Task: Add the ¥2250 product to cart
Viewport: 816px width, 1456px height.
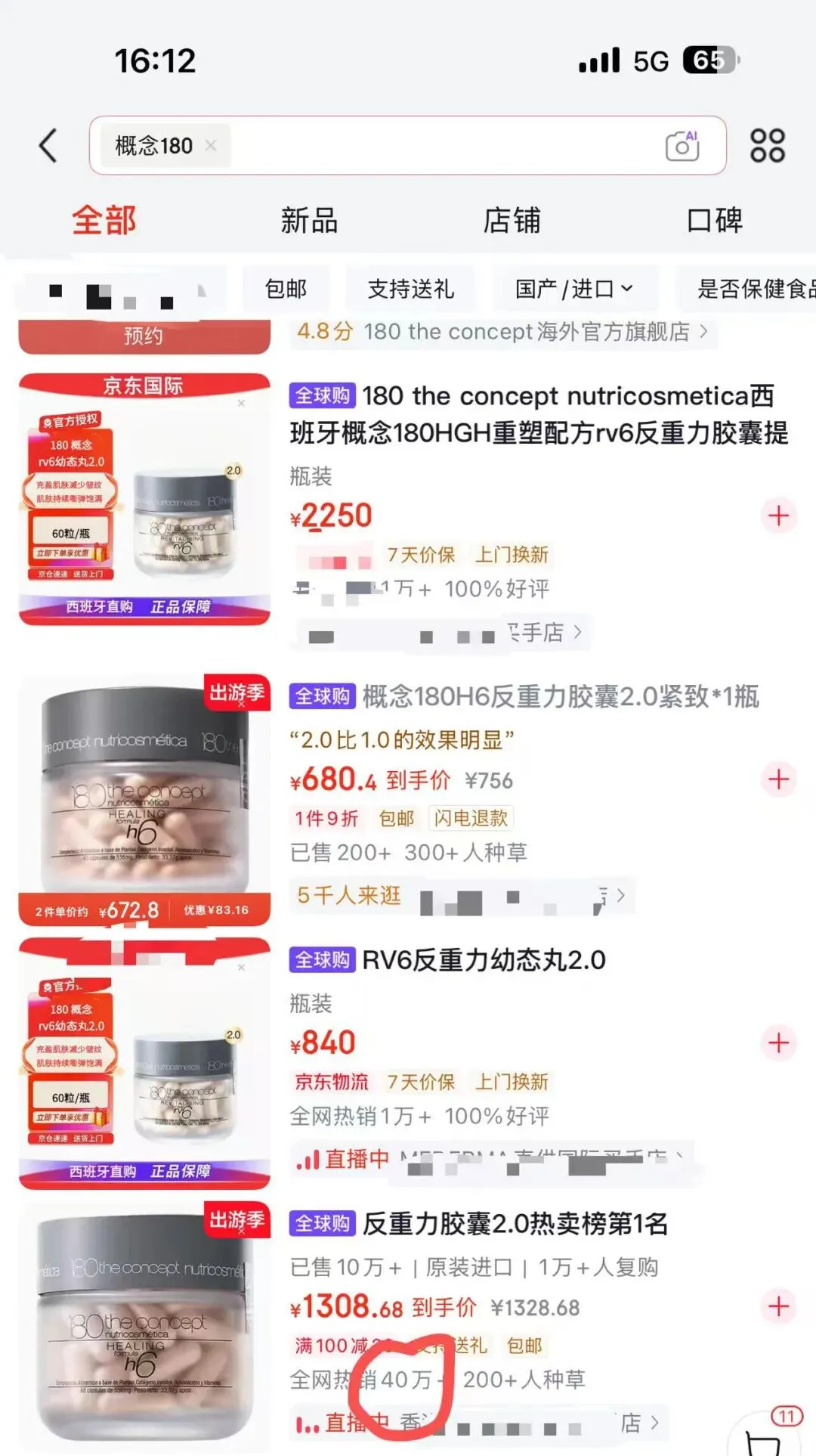Action: (778, 516)
